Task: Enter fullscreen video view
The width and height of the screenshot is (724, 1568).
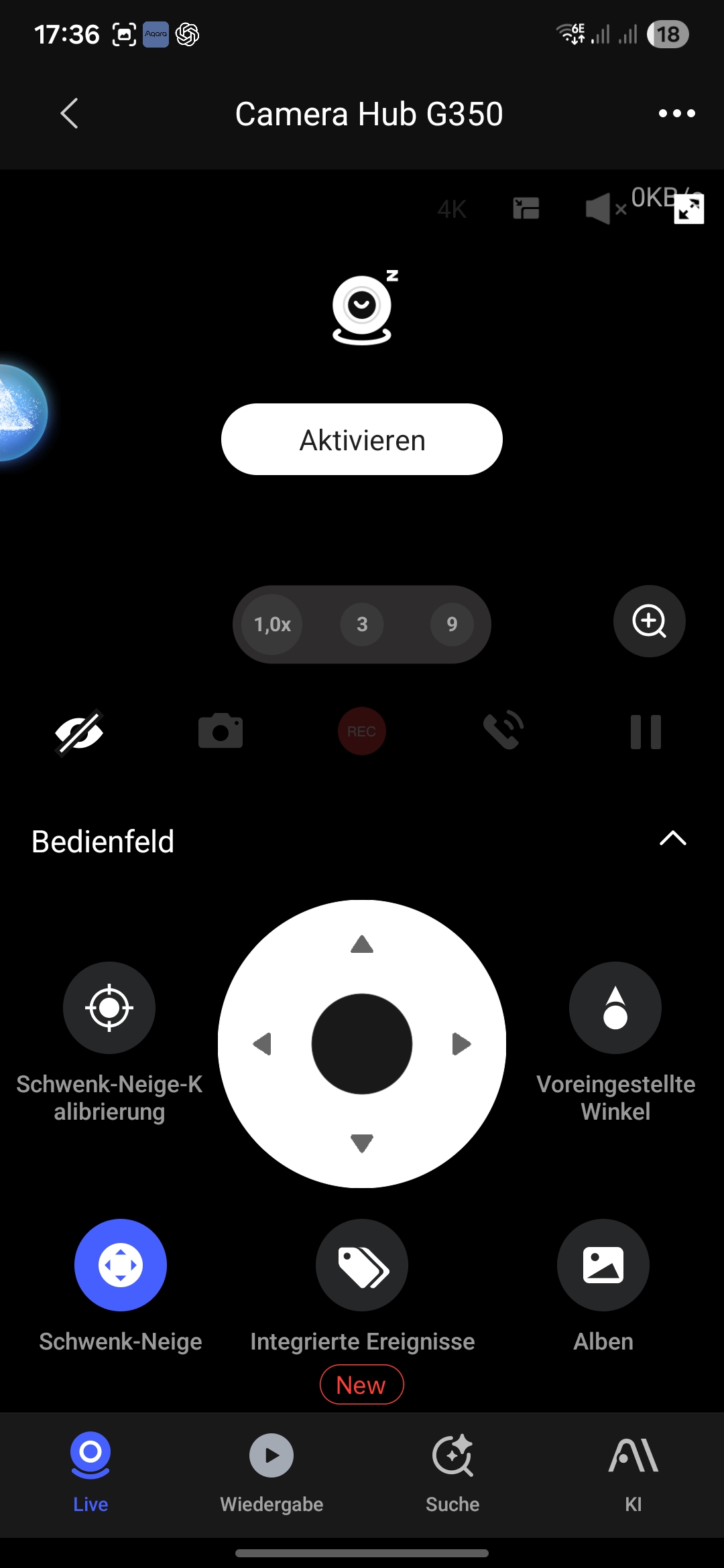Action: pos(688,210)
